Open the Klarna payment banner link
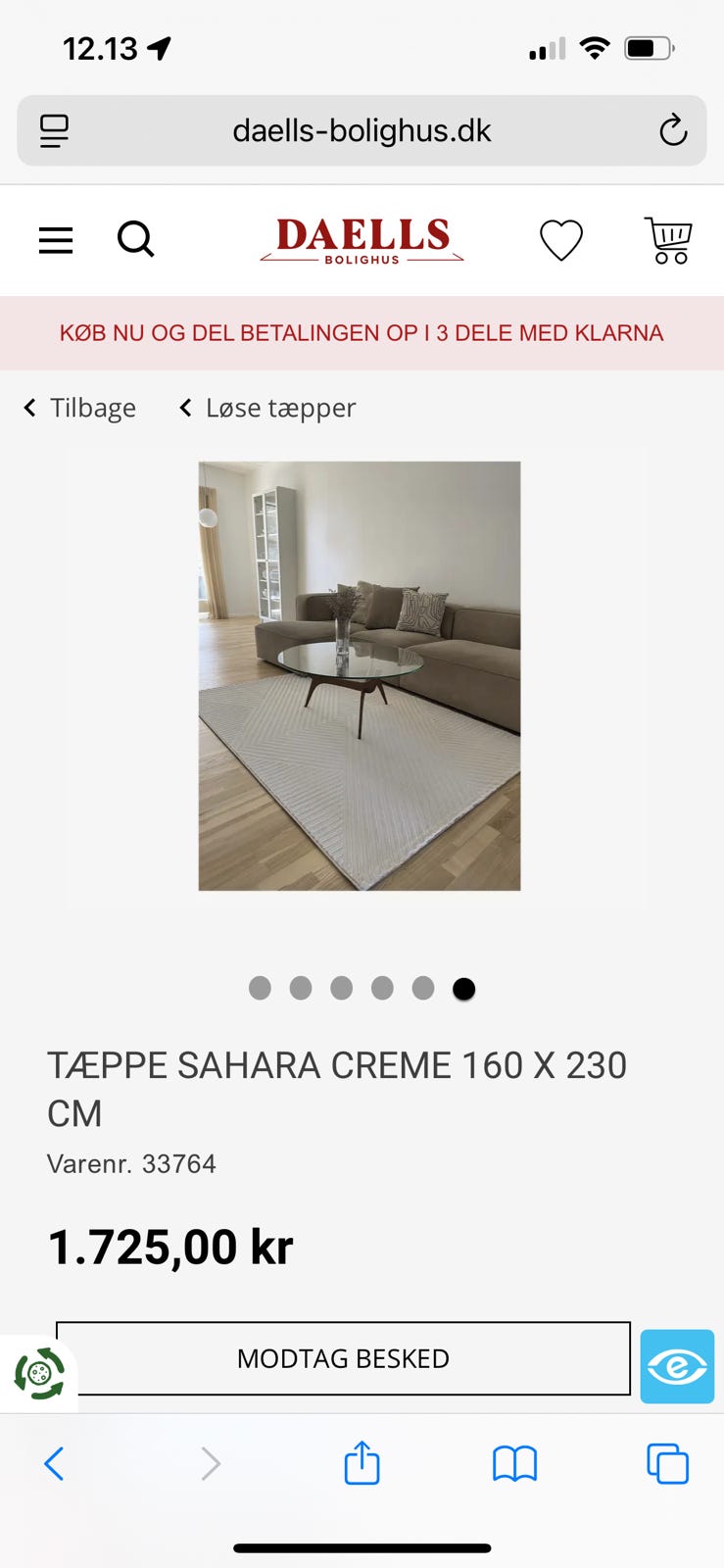 click(362, 333)
